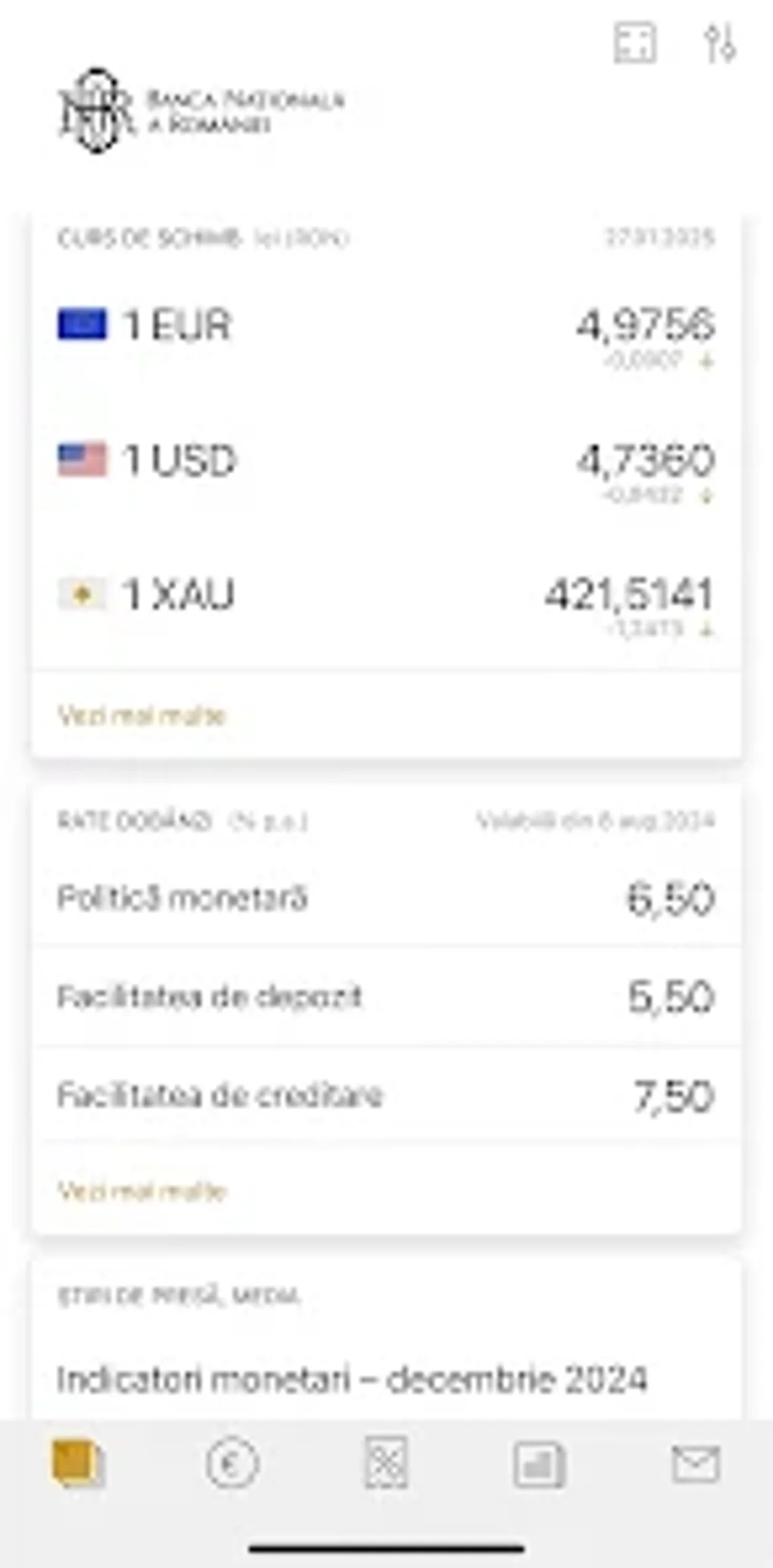The width and height of the screenshot is (773, 1568).
Task: Tap the 'Politică monetară' rate row
Action: point(386,899)
